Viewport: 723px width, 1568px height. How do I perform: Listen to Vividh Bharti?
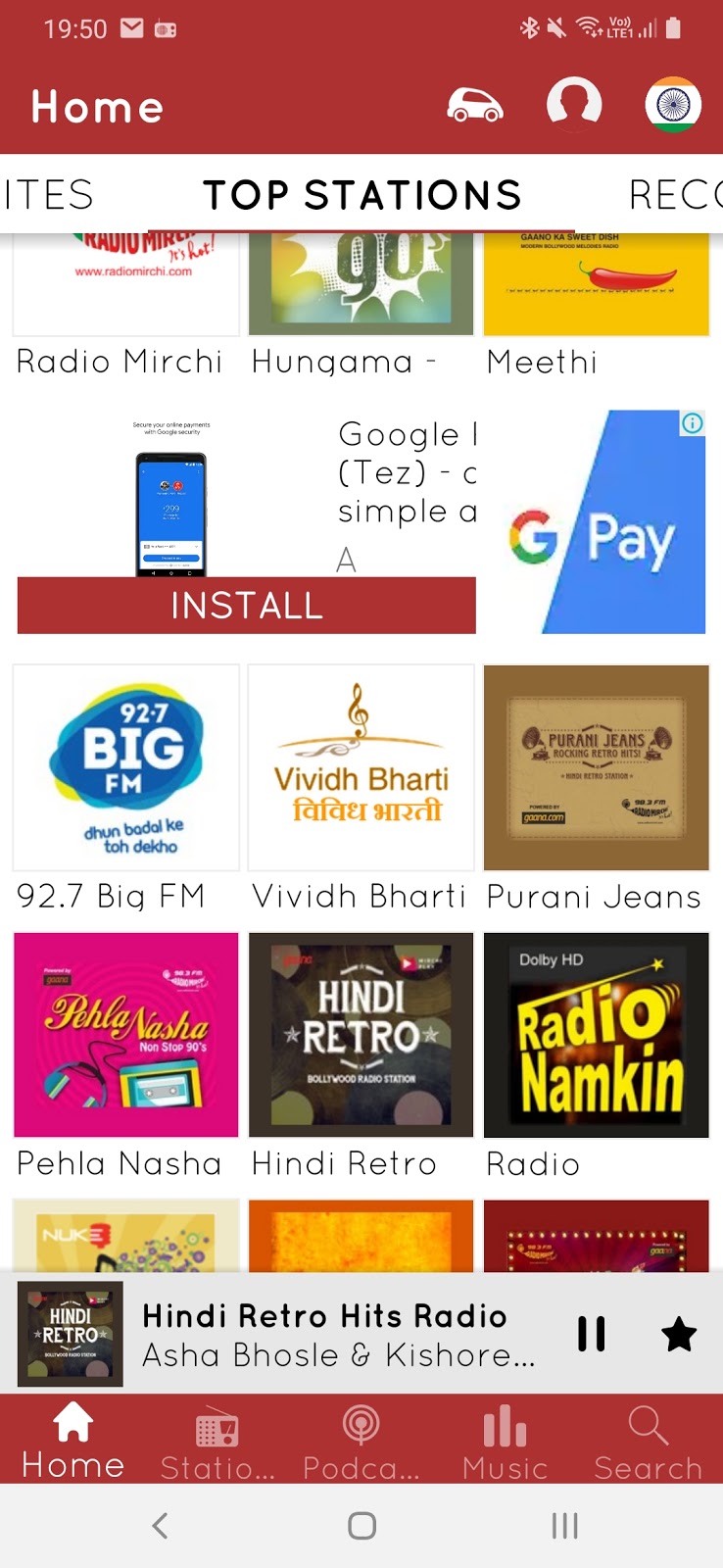[x=361, y=767]
